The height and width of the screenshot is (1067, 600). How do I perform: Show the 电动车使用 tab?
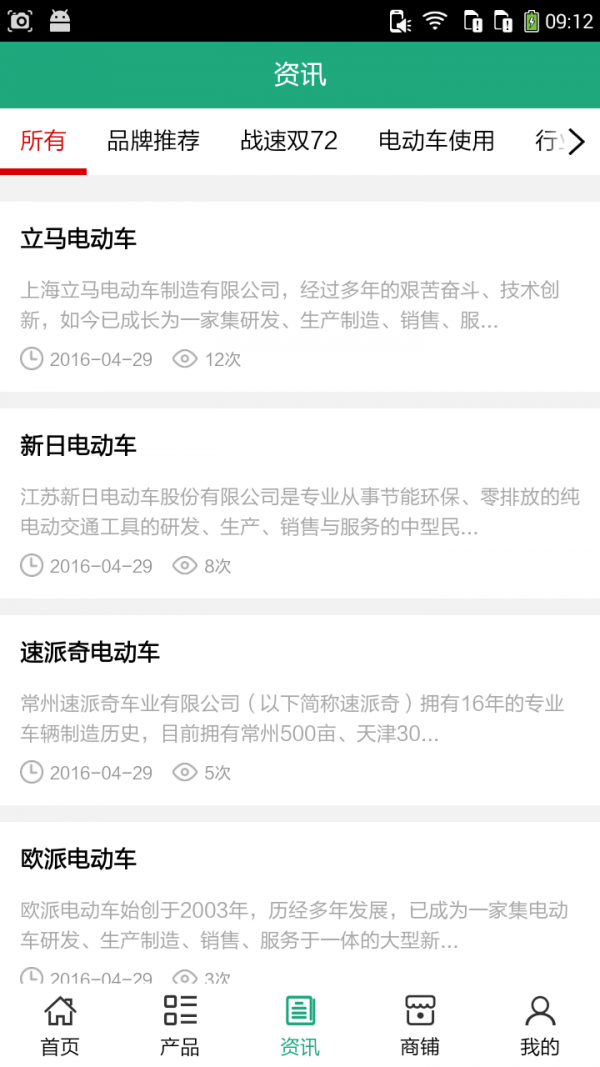[436, 141]
